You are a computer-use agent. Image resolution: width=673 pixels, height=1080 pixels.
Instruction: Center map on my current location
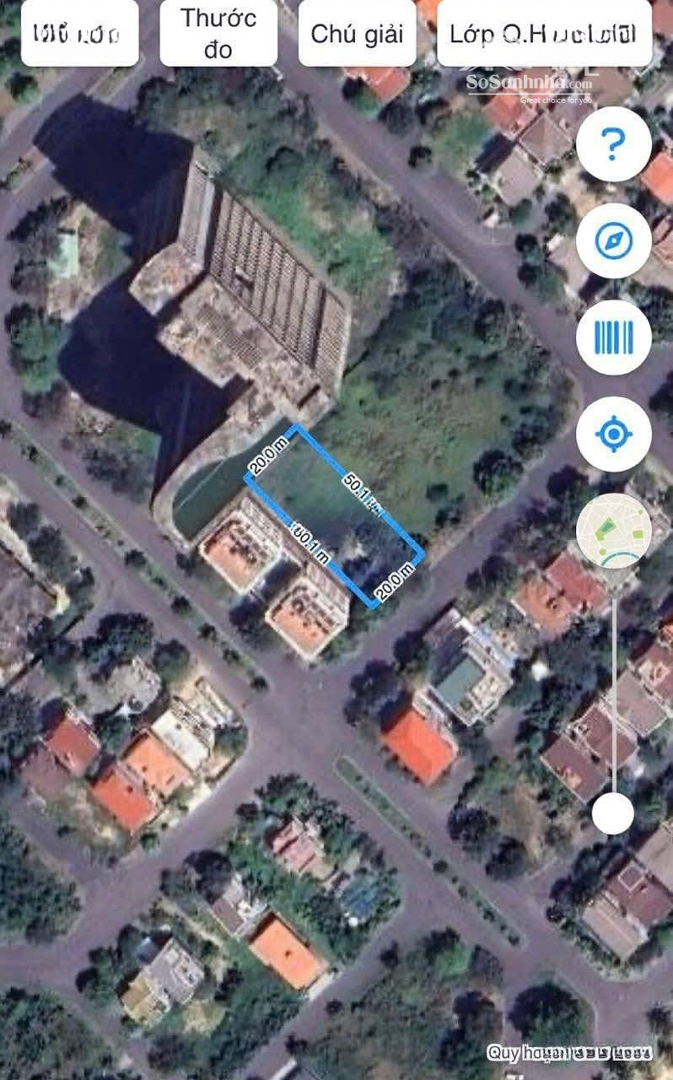[x=614, y=435]
